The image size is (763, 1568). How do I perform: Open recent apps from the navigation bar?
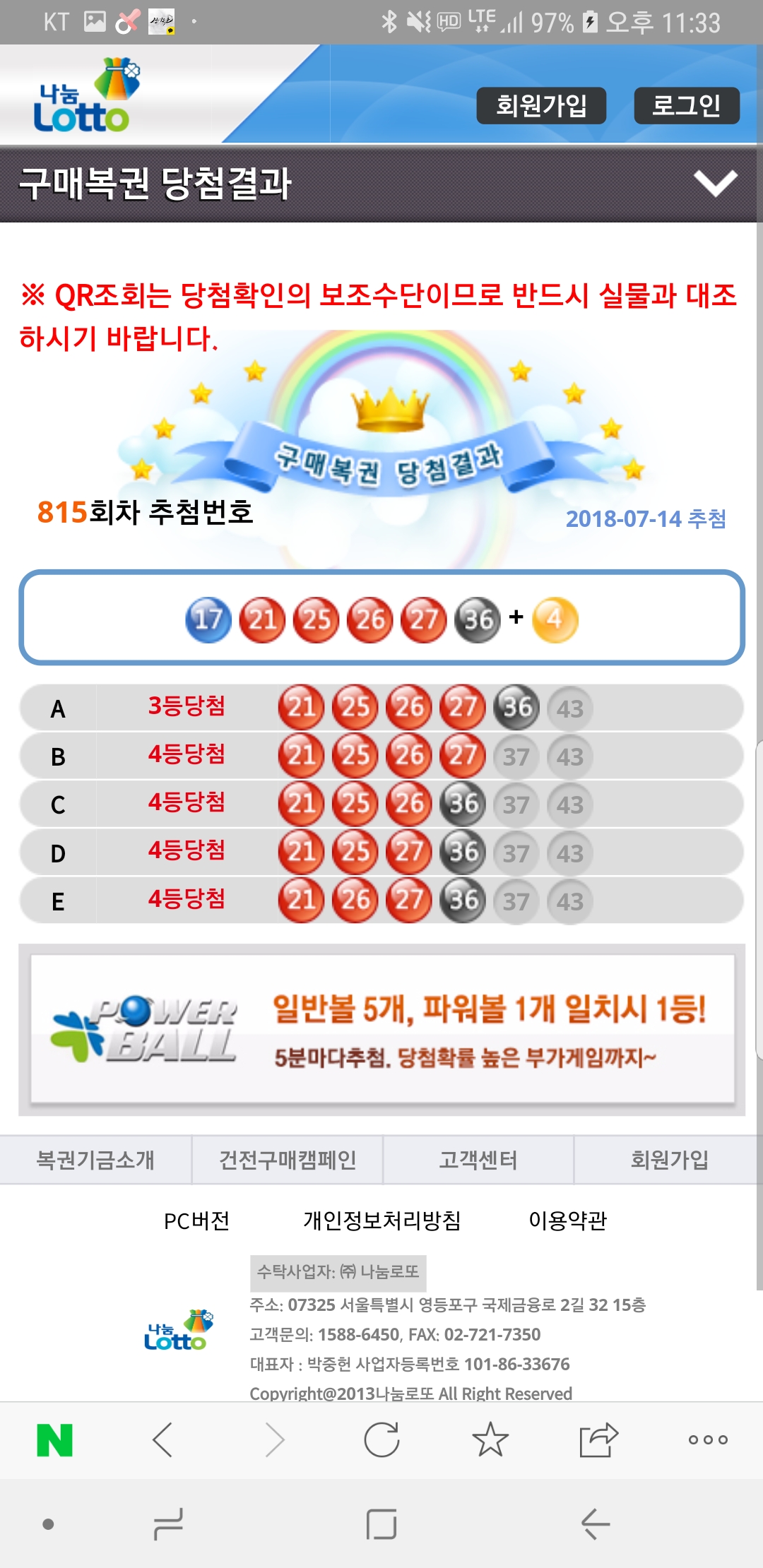(168, 1524)
